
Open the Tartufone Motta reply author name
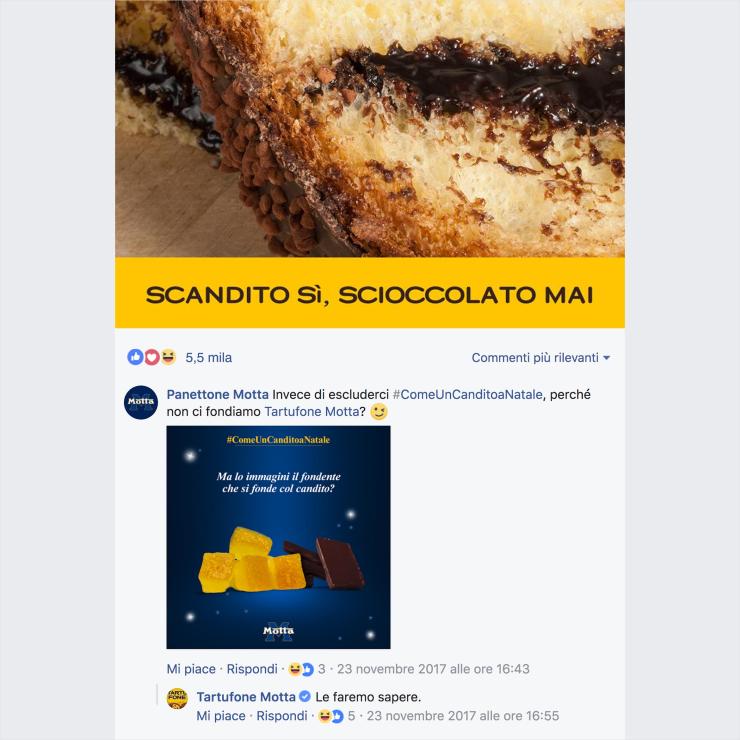click(x=246, y=696)
